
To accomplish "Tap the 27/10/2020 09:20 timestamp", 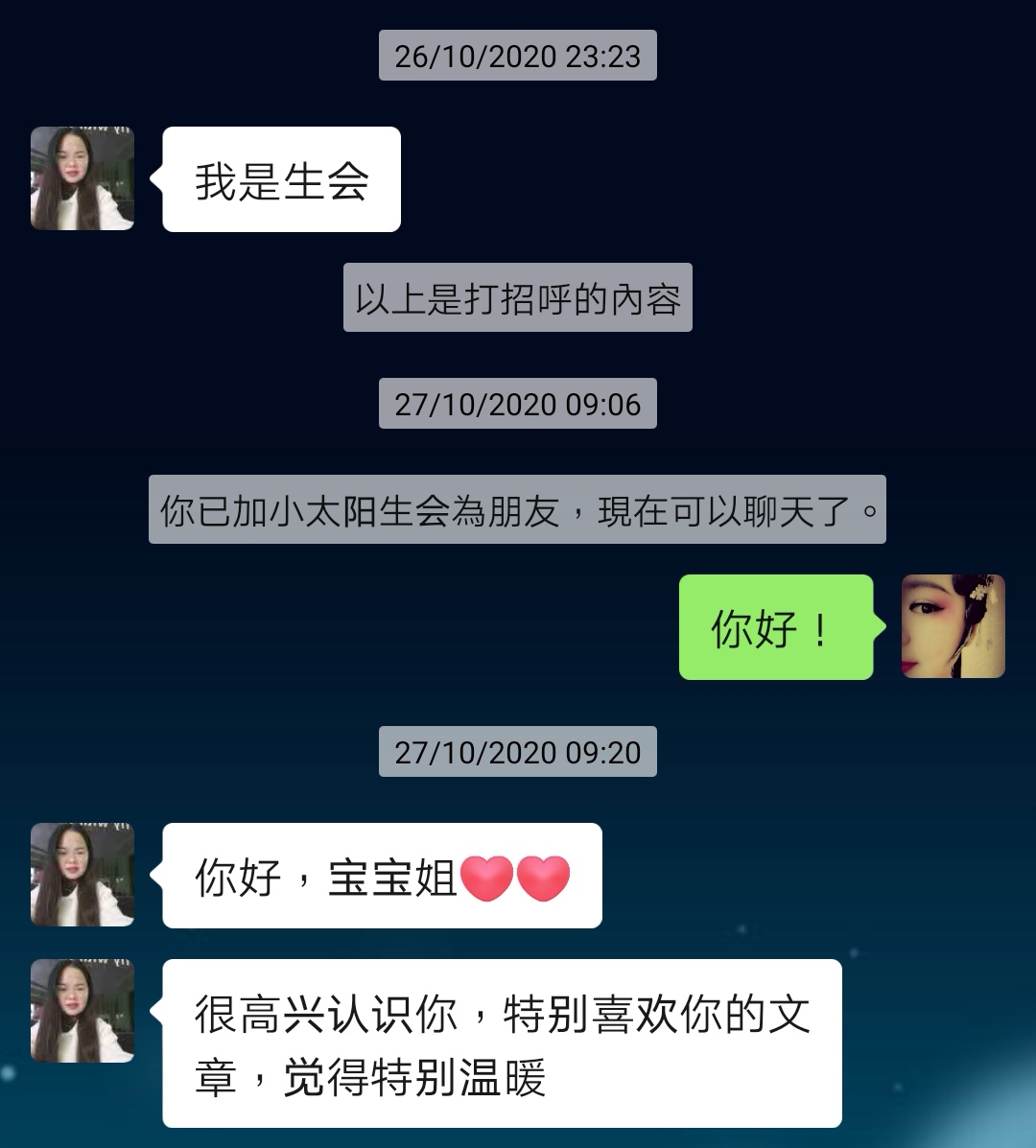I will coord(518,752).
